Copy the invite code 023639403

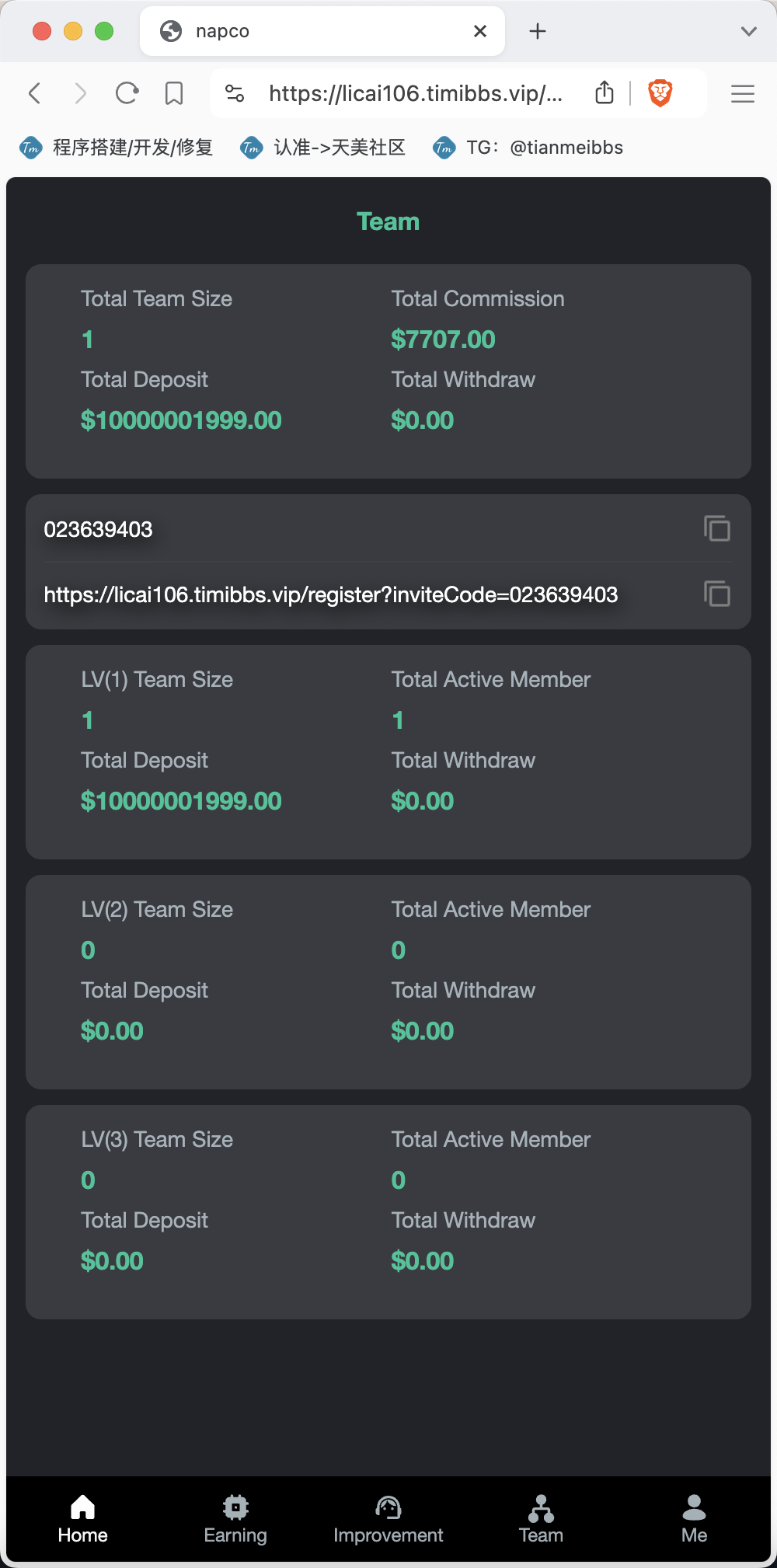pos(716,528)
